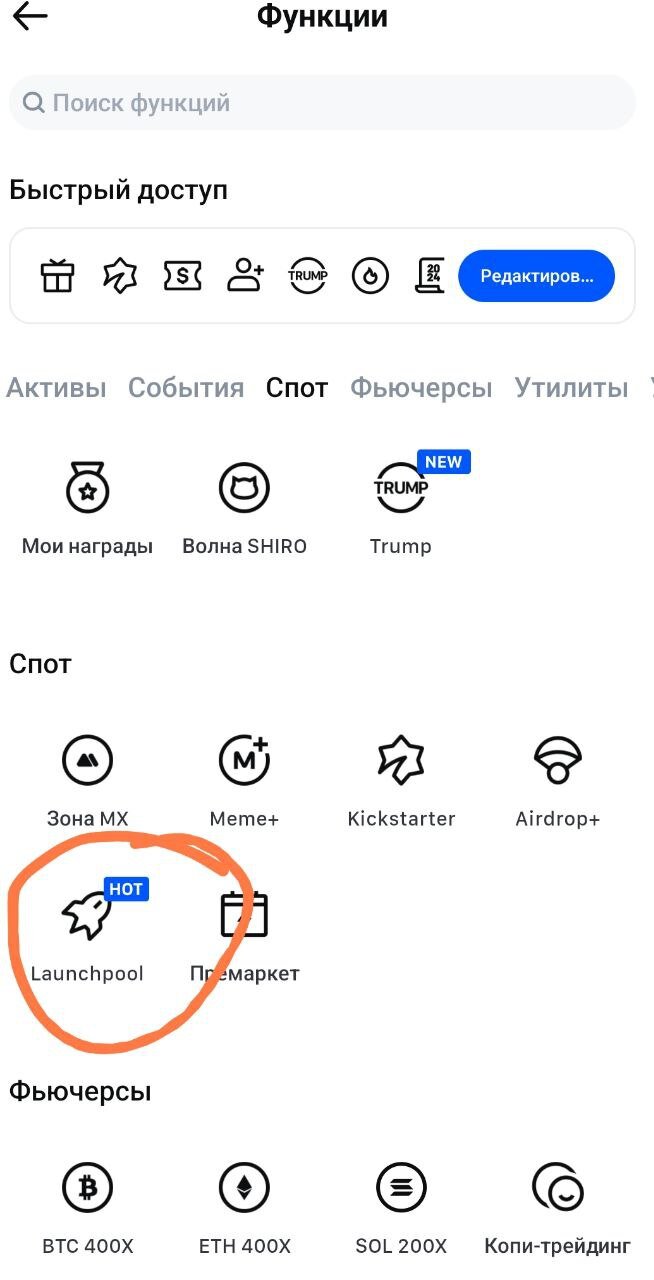Image resolution: width=654 pixels, height=1280 pixels.
Task: Tap the Поиск функций search field
Action: pos(322,102)
